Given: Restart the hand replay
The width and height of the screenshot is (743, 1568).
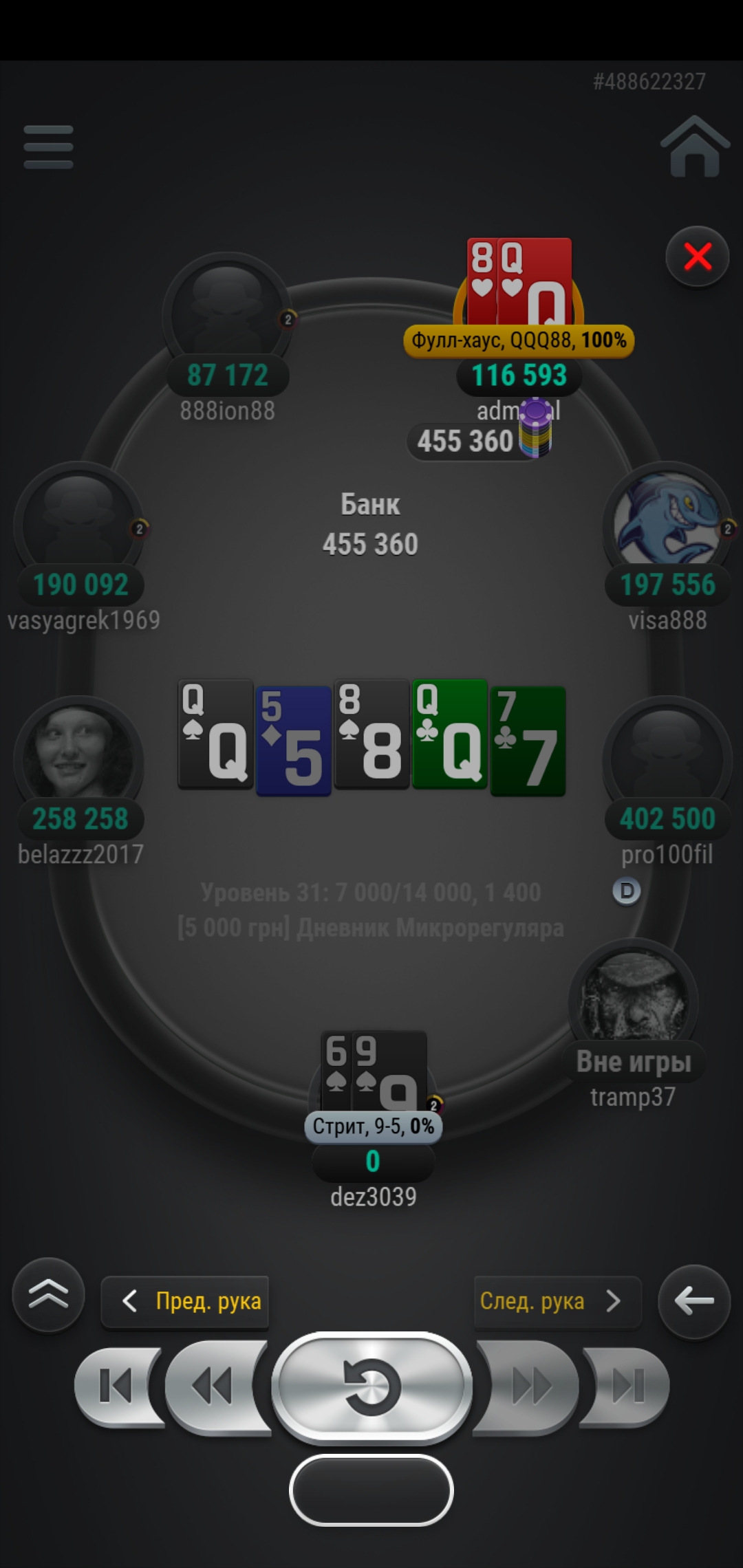Looking at the screenshot, I should click(371, 1387).
